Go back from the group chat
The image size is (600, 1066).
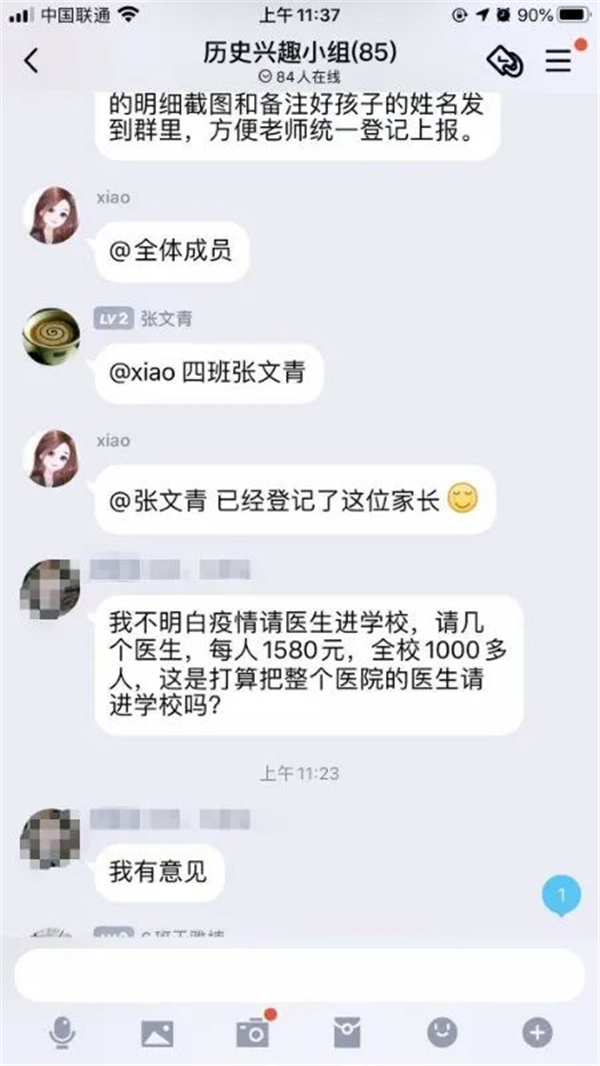click(31, 61)
